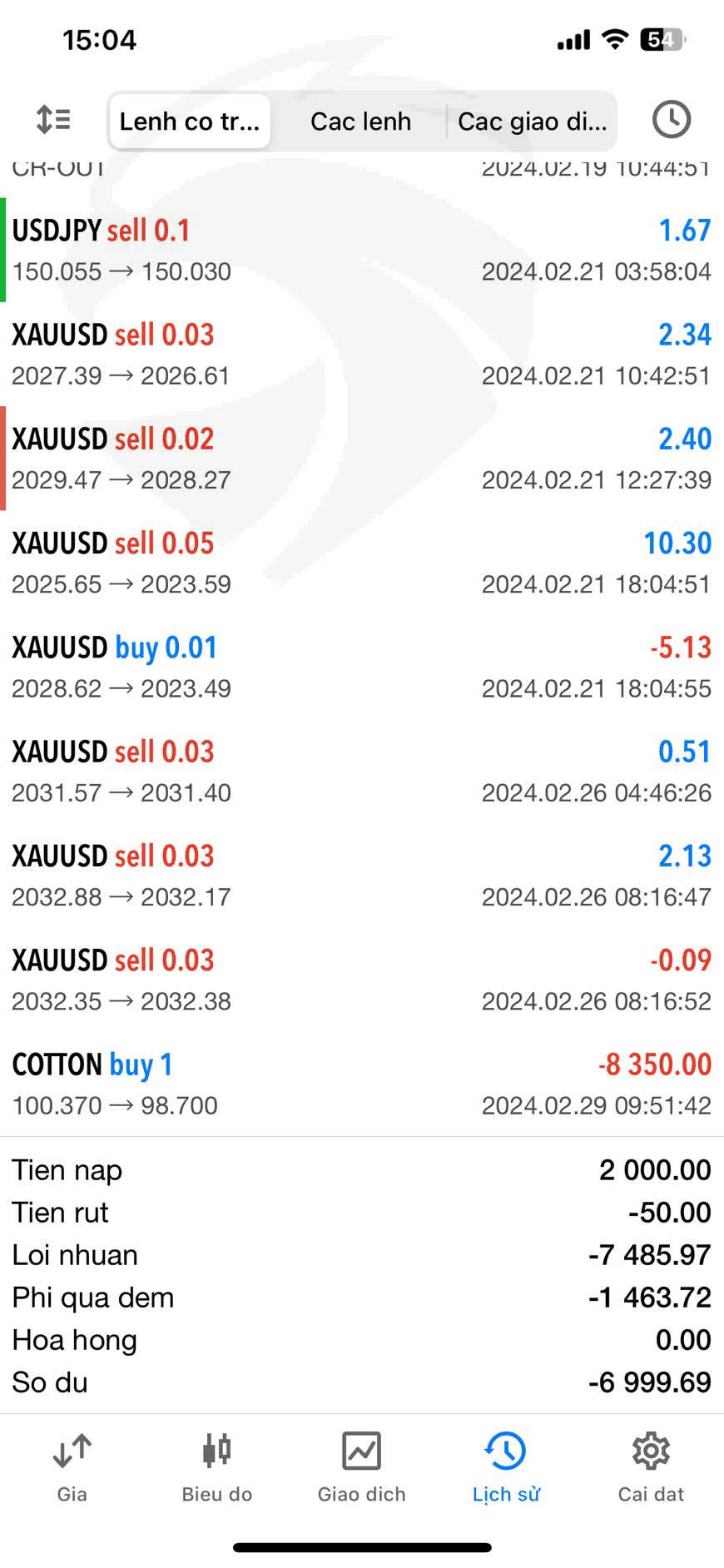Viewport: 724px width, 1568px height.
Task: Open XAUUSD sell 0.03 with profit 0.51
Action: [362, 771]
